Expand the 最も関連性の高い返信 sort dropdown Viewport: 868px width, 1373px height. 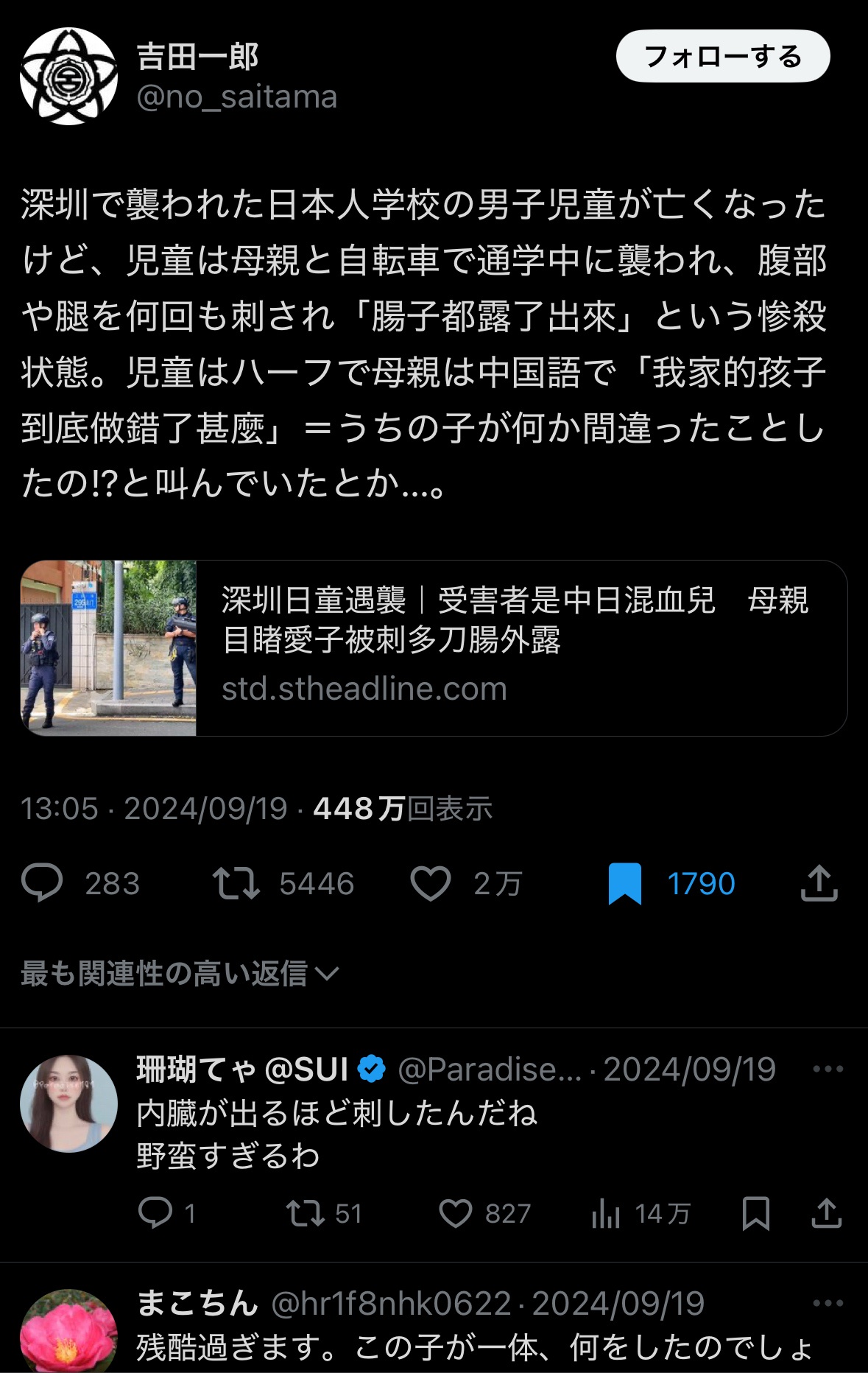[180, 974]
